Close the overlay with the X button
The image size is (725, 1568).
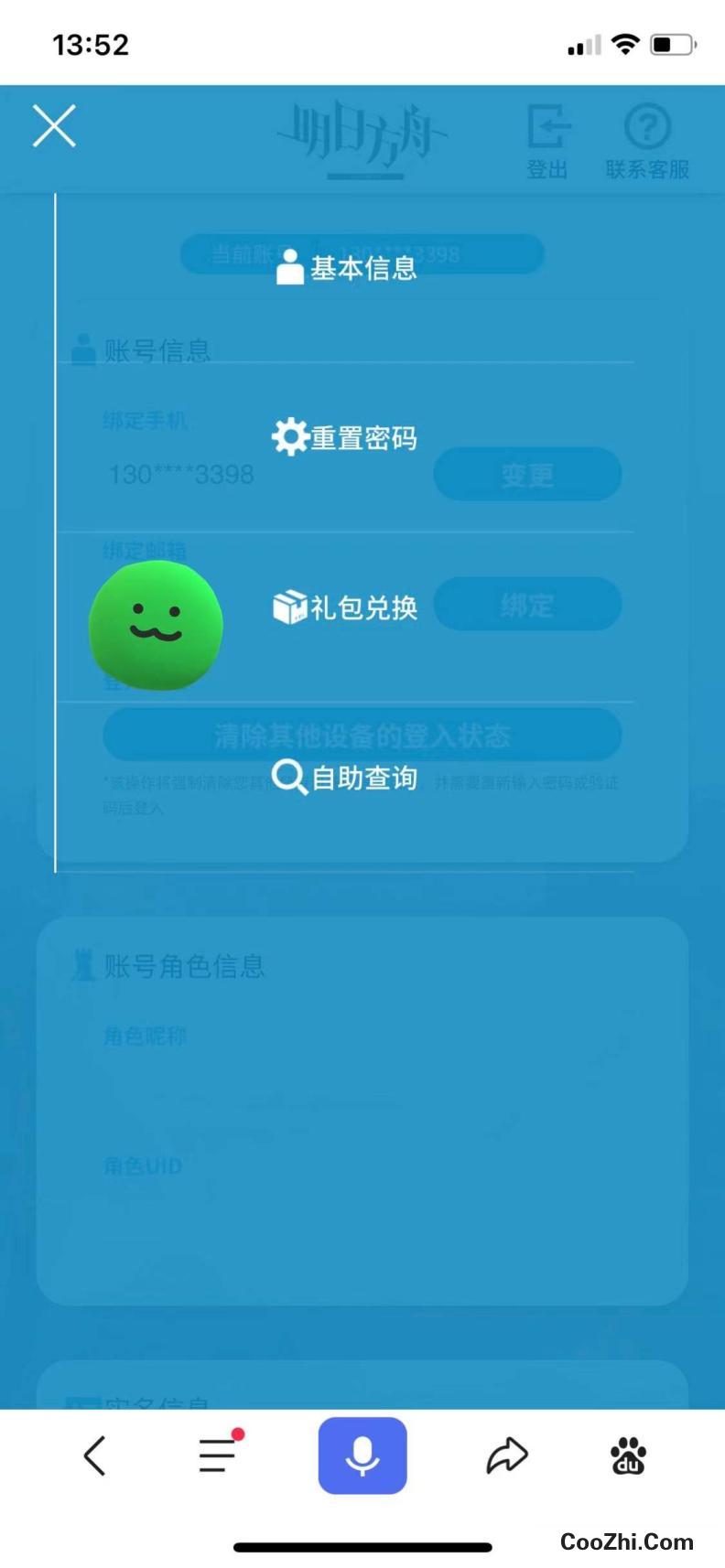click(54, 126)
